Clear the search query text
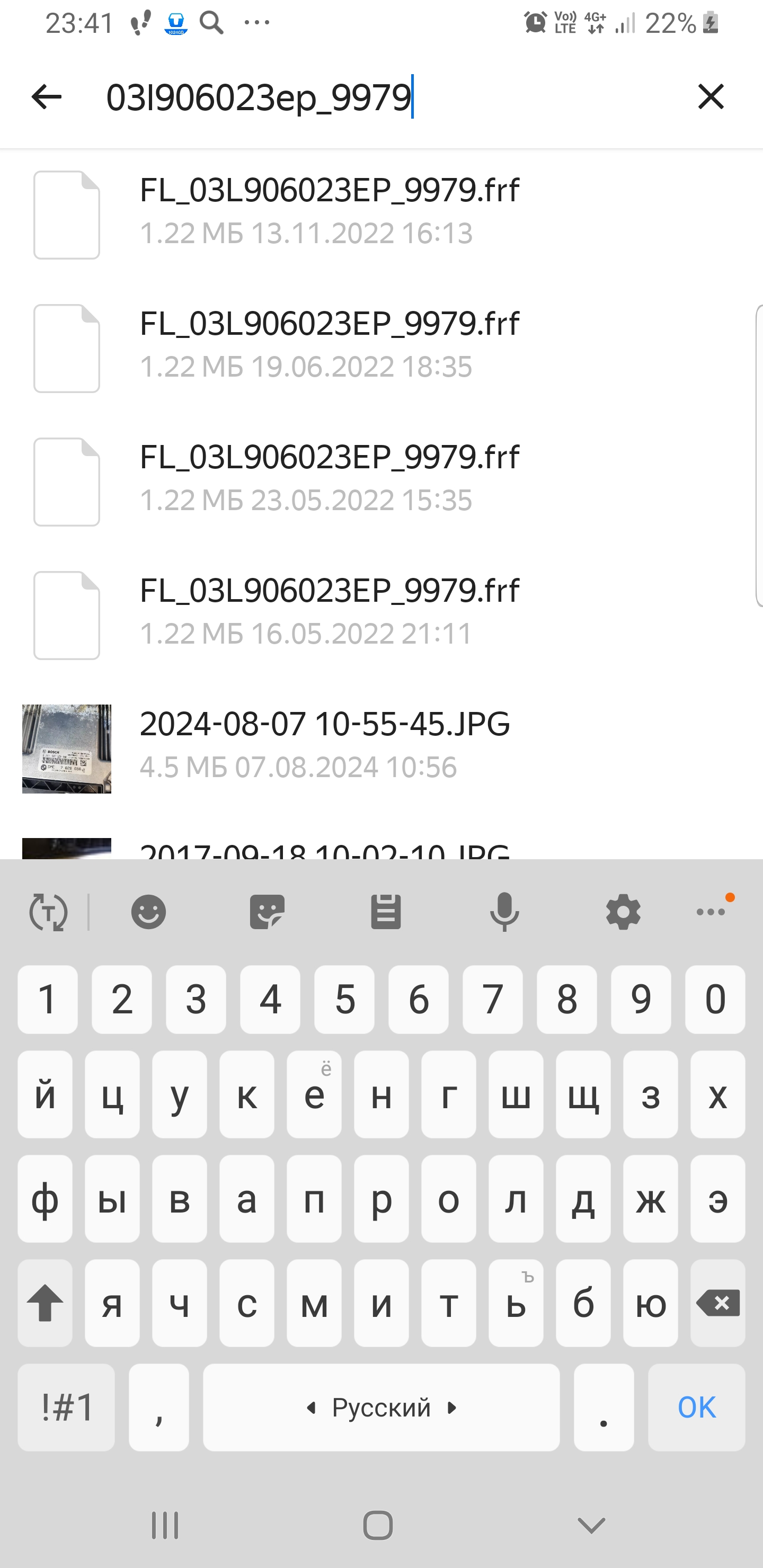763x1568 pixels. click(710, 97)
